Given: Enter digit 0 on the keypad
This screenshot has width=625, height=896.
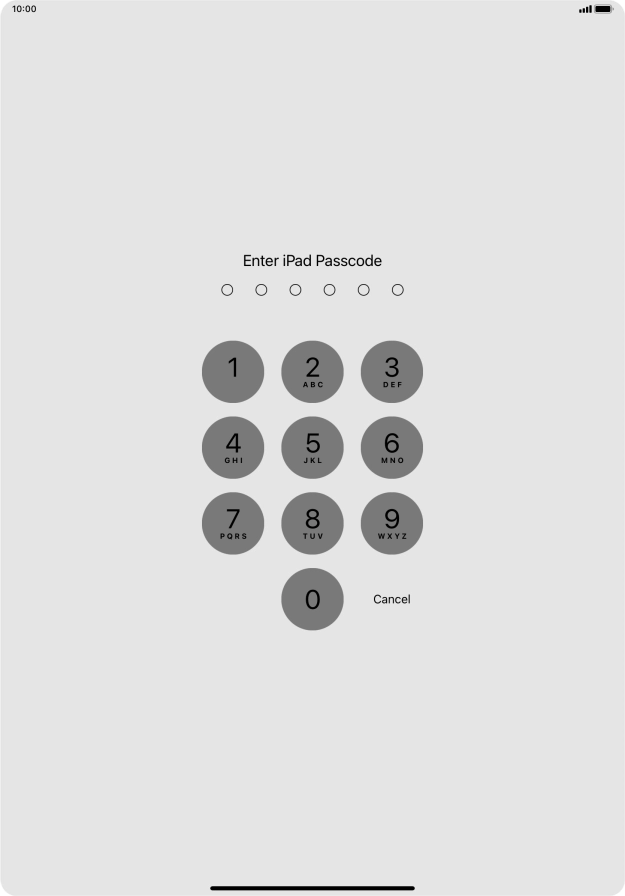Looking at the screenshot, I should pyautogui.click(x=312, y=599).
